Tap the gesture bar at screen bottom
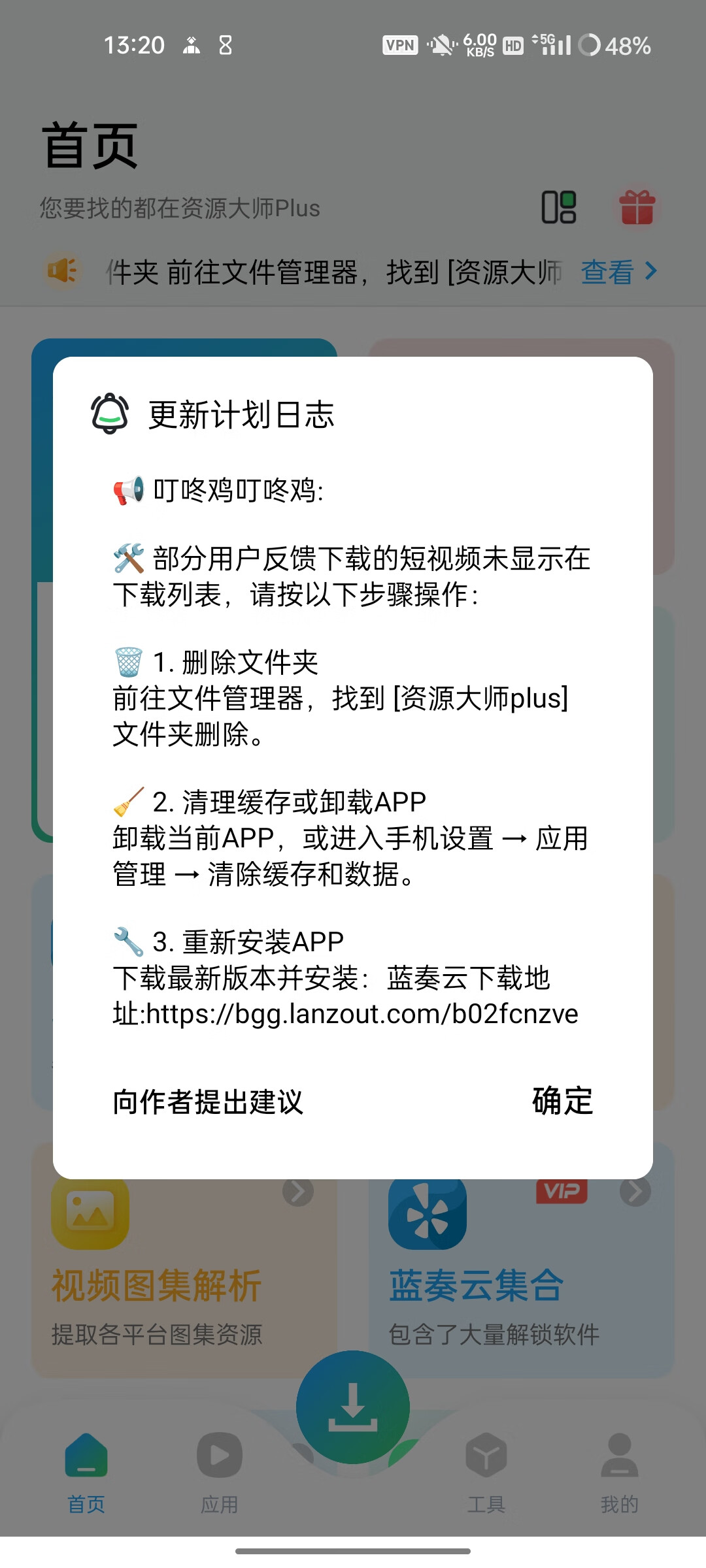Viewport: 706px width, 1568px height. 353,1551
